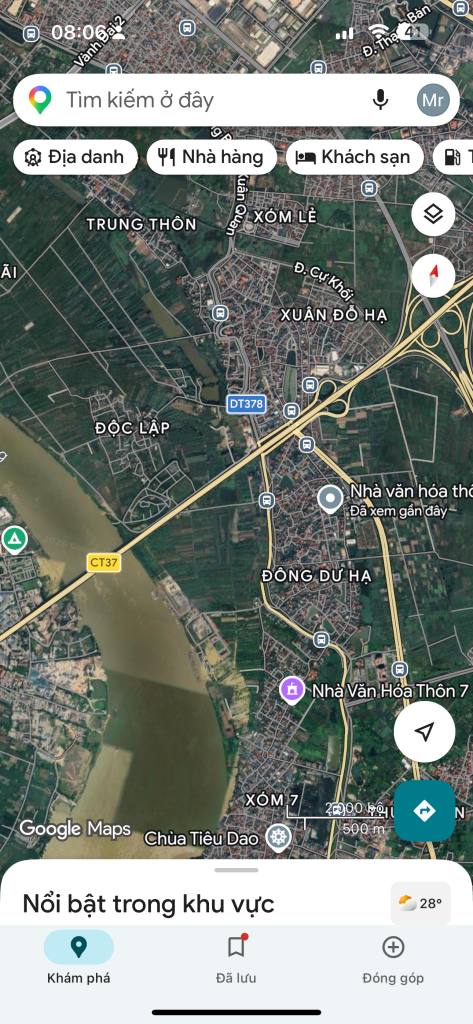Center the map on my location

pyautogui.click(x=425, y=731)
